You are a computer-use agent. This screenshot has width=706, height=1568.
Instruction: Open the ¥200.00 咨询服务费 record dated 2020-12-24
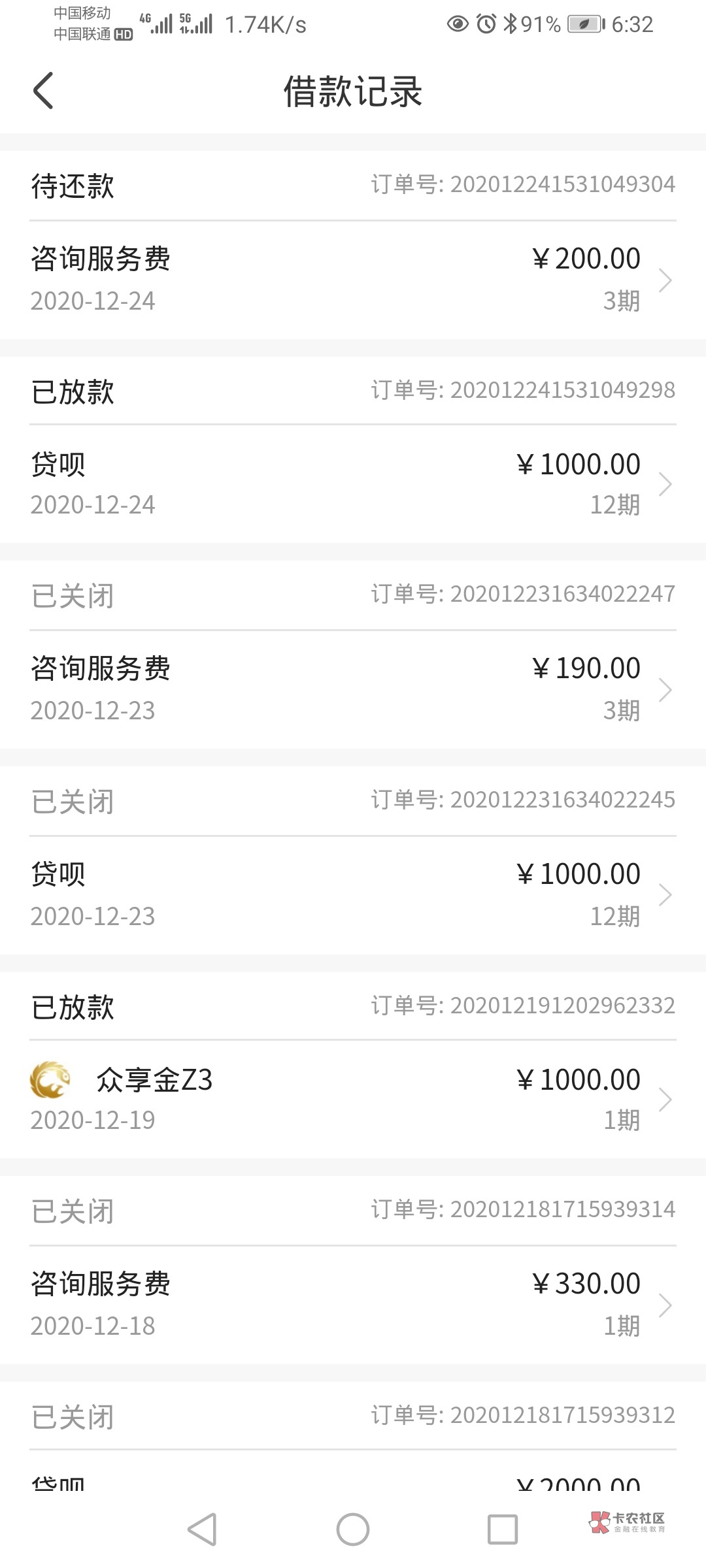pos(353,280)
